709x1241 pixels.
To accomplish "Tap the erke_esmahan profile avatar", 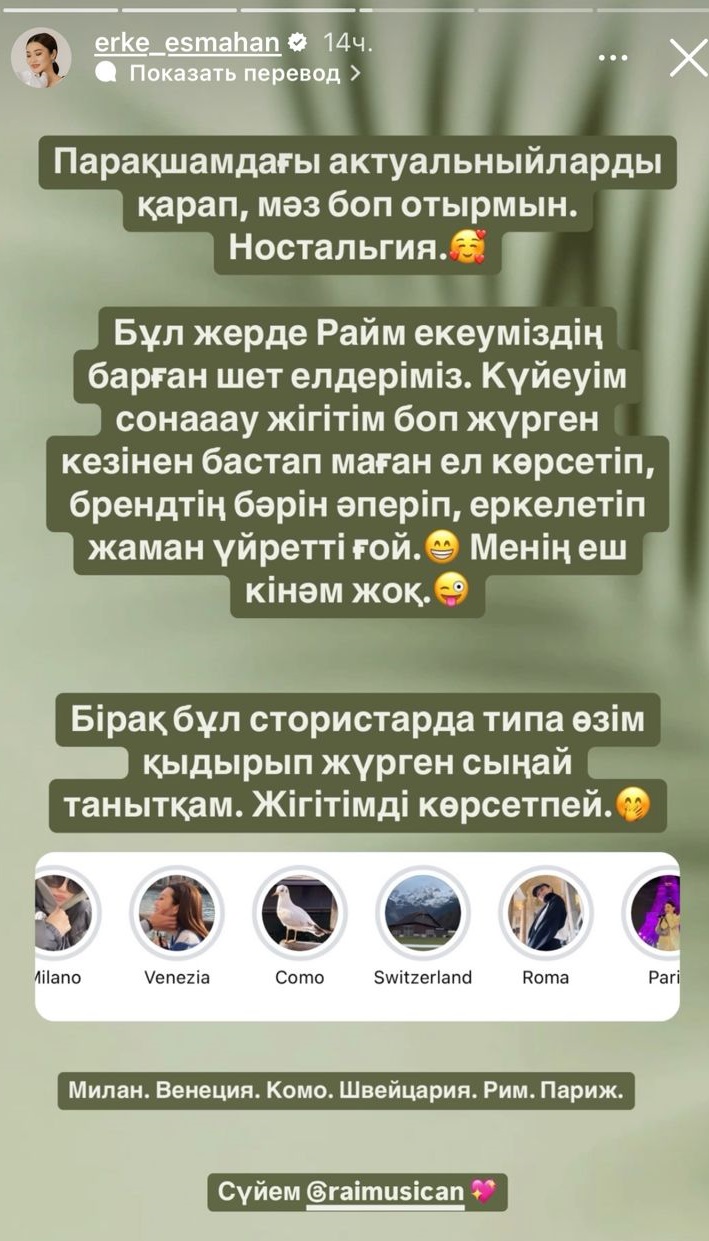I will click(x=41, y=58).
